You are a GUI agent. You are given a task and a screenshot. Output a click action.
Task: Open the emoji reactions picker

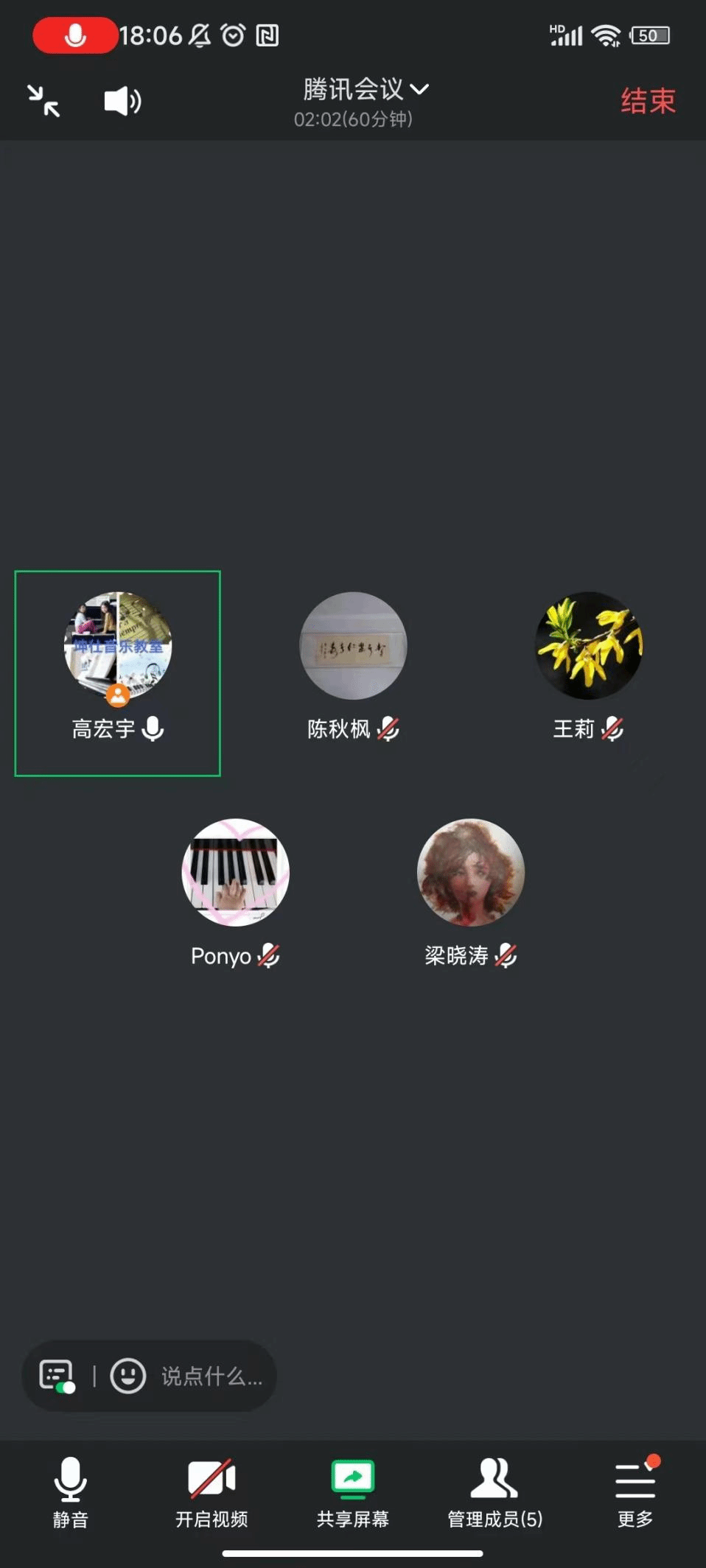pos(127,1376)
